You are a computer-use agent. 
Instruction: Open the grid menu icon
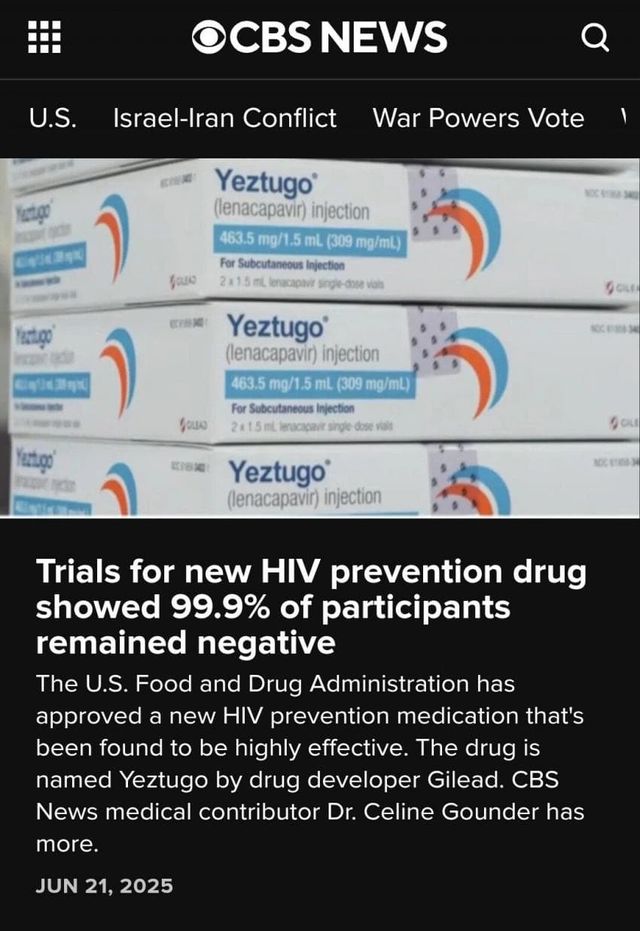tap(44, 37)
